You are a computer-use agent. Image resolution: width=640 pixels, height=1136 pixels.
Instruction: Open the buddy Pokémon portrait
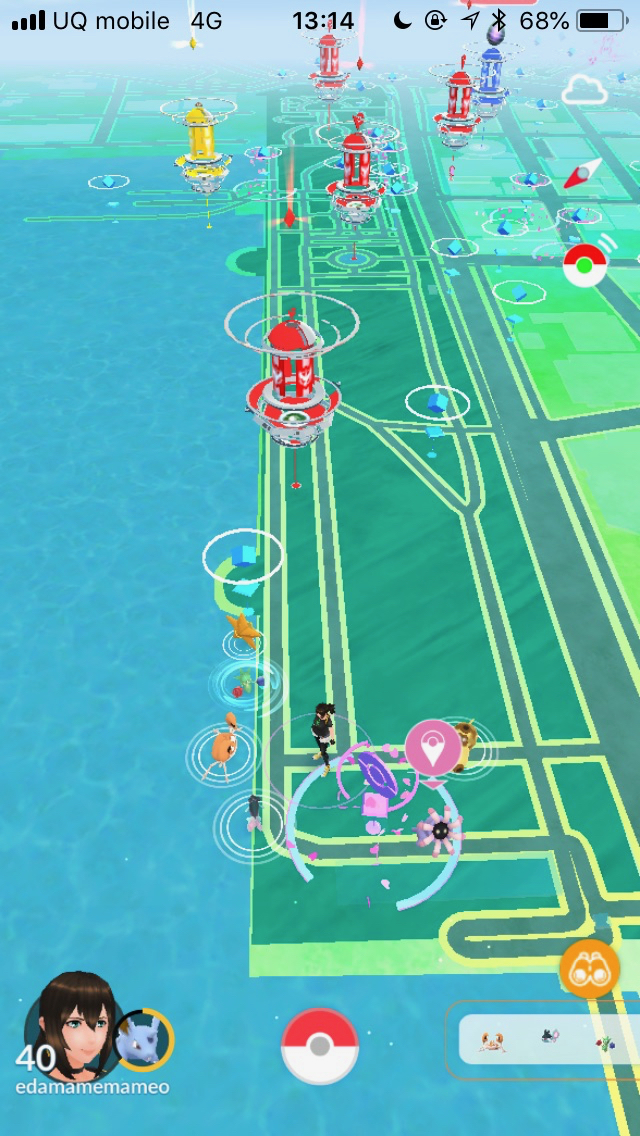click(x=144, y=1041)
